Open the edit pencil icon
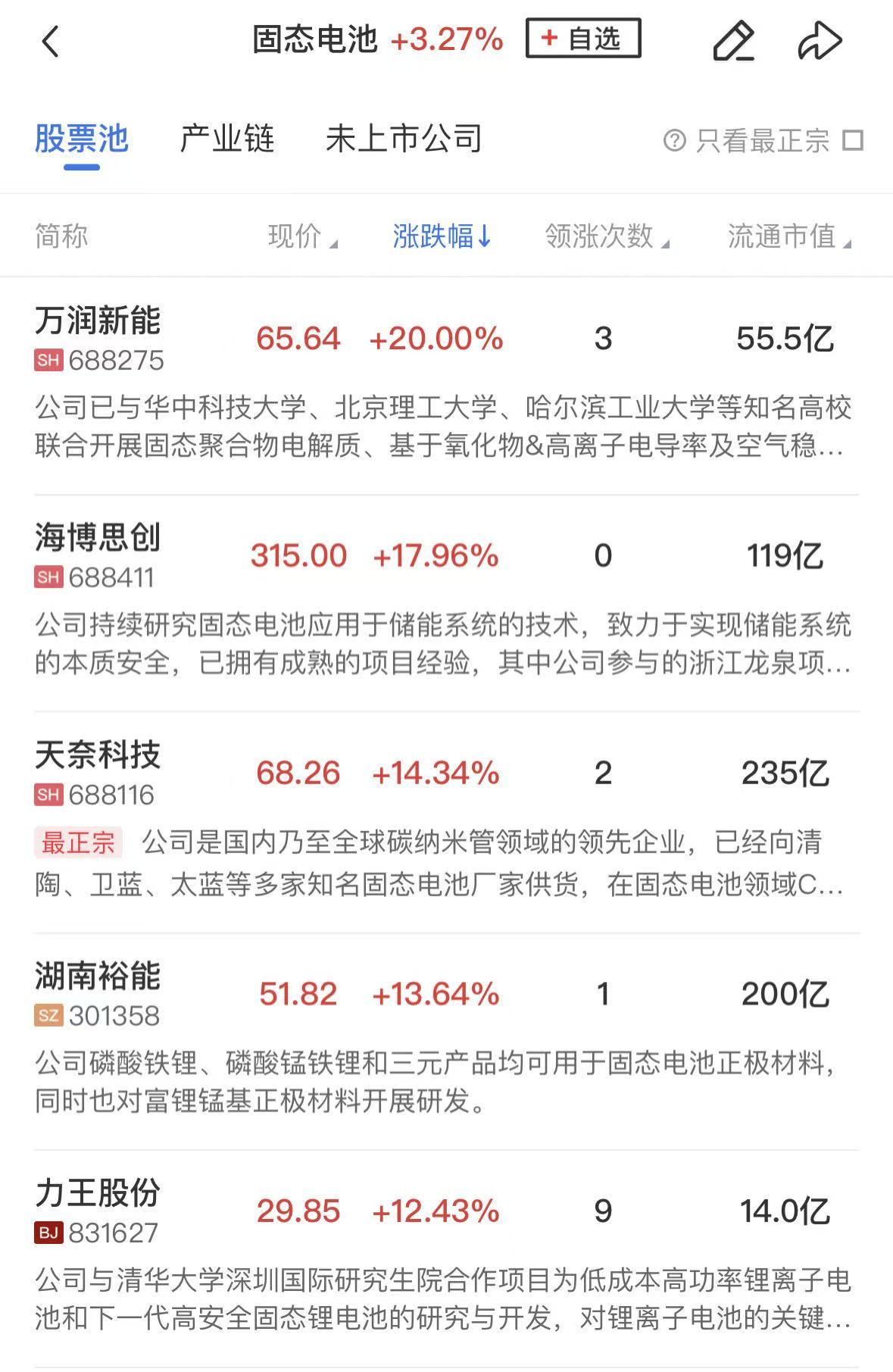Viewport: 893px width, 1372px height. coord(733,41)
